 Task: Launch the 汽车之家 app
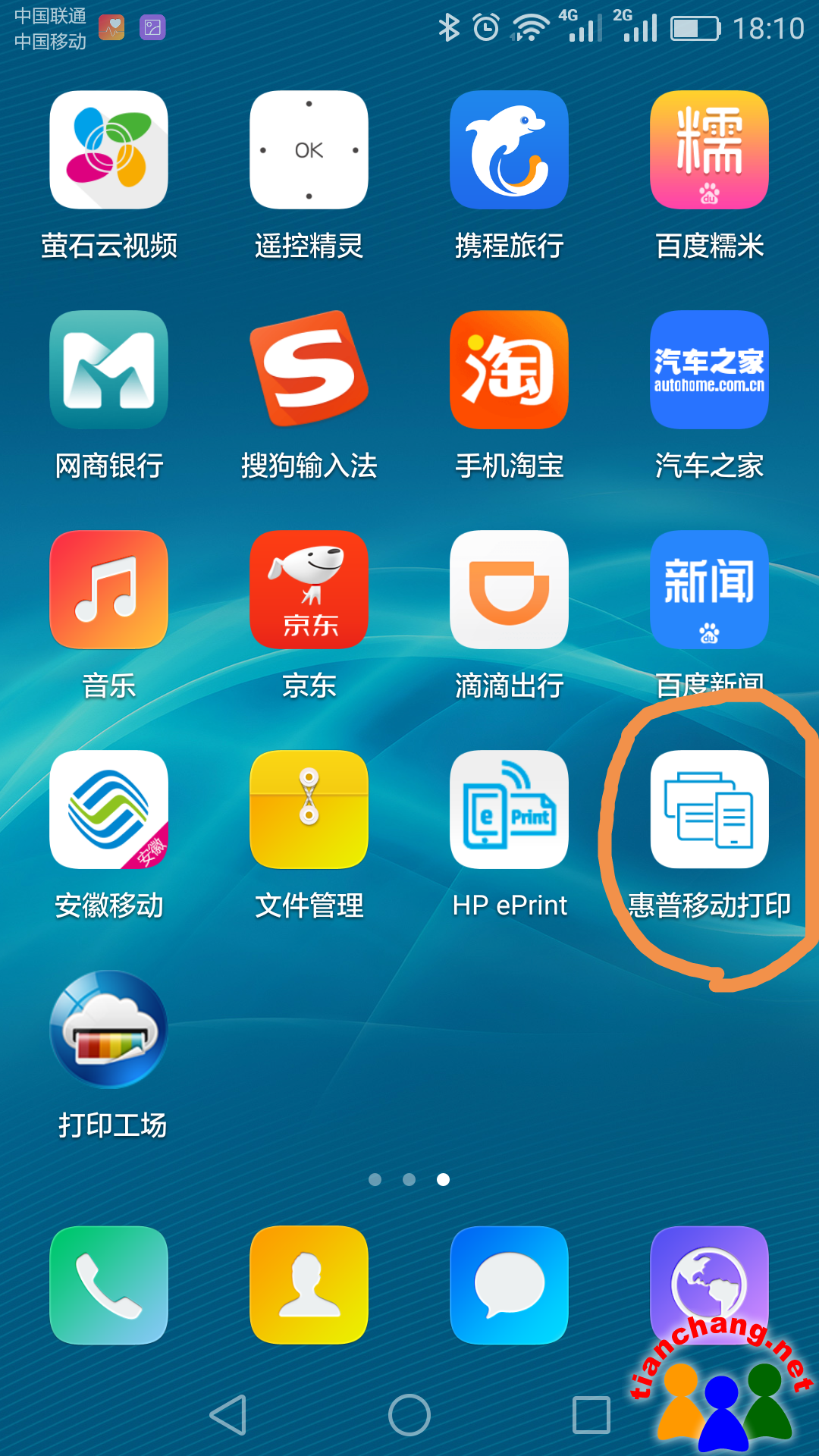709,370
